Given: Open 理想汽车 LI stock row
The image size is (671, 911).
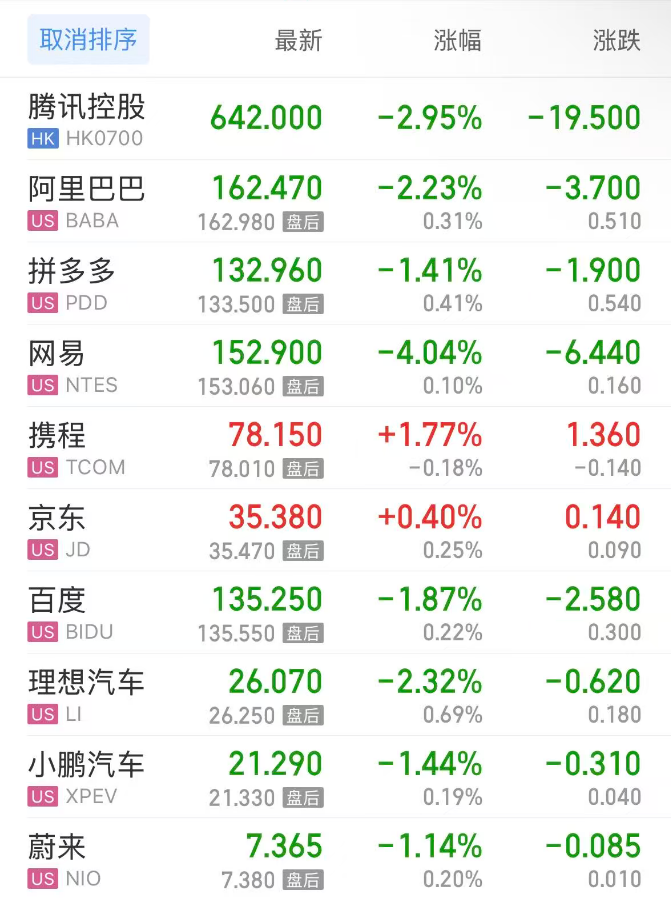Looking at the screenshot, I should (87, 695).
